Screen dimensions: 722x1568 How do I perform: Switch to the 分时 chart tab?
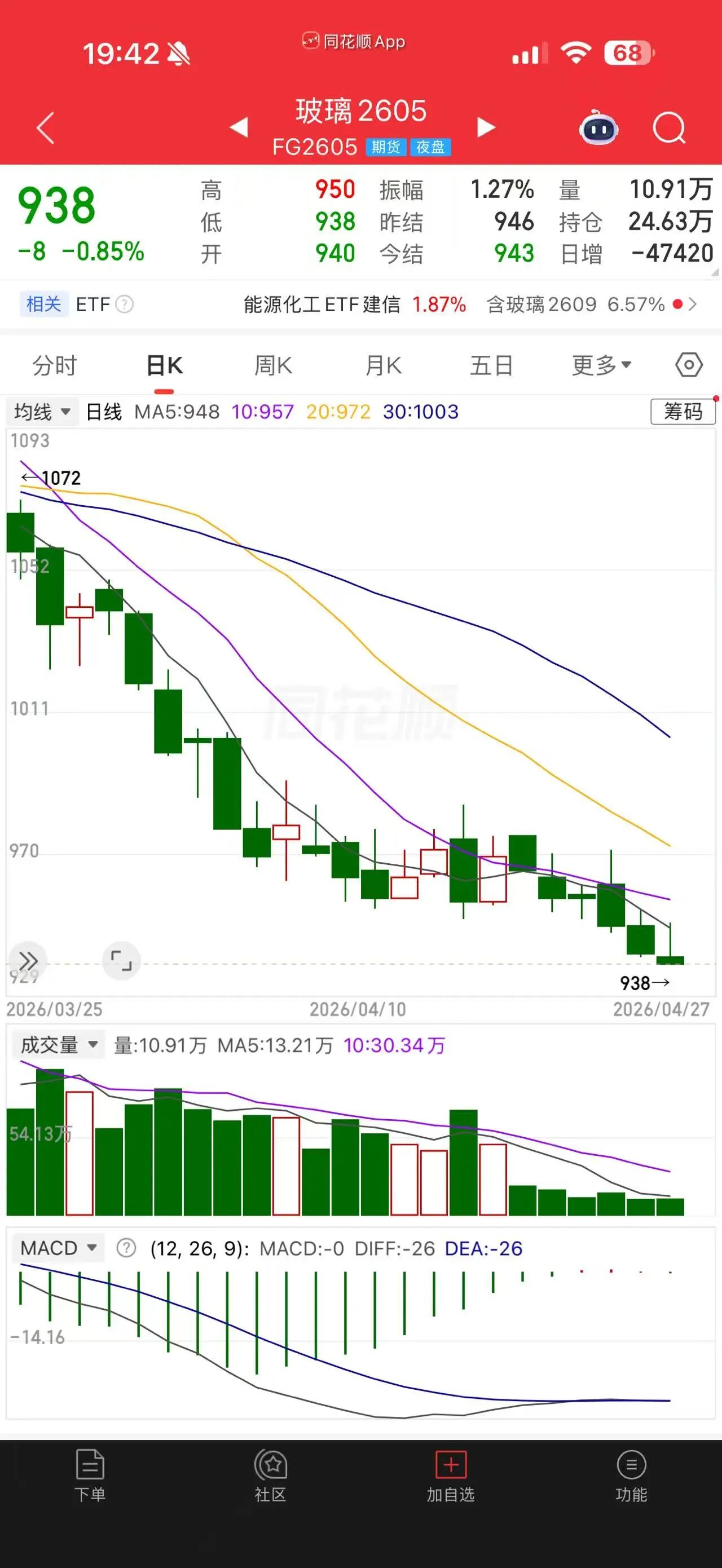[x=55, y=366]
